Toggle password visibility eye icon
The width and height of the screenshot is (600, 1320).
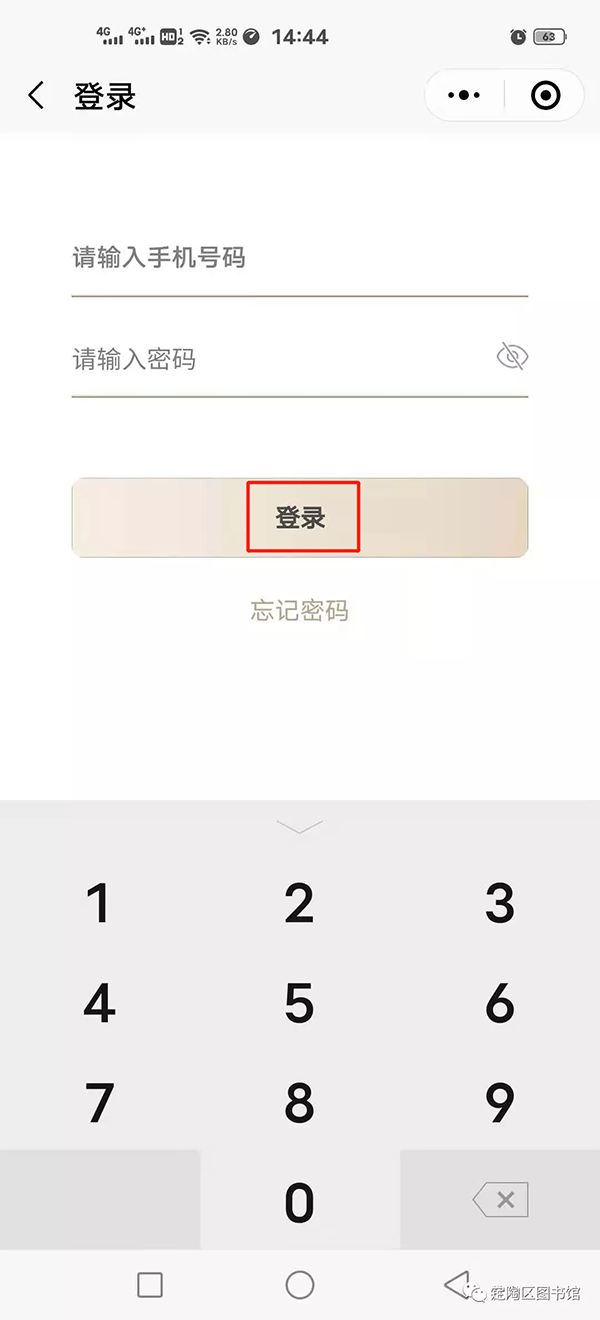point(512,357)
